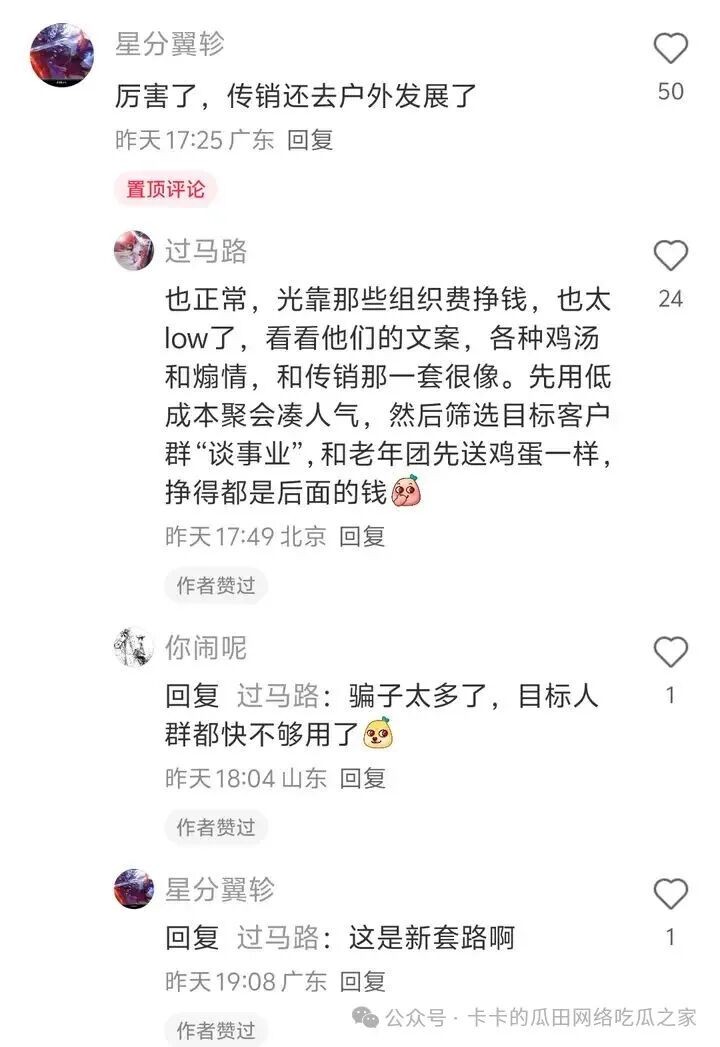
Task: Reply to 过马路's comment from 昨天17:49 北京
Action: click(x=362, y=537)
